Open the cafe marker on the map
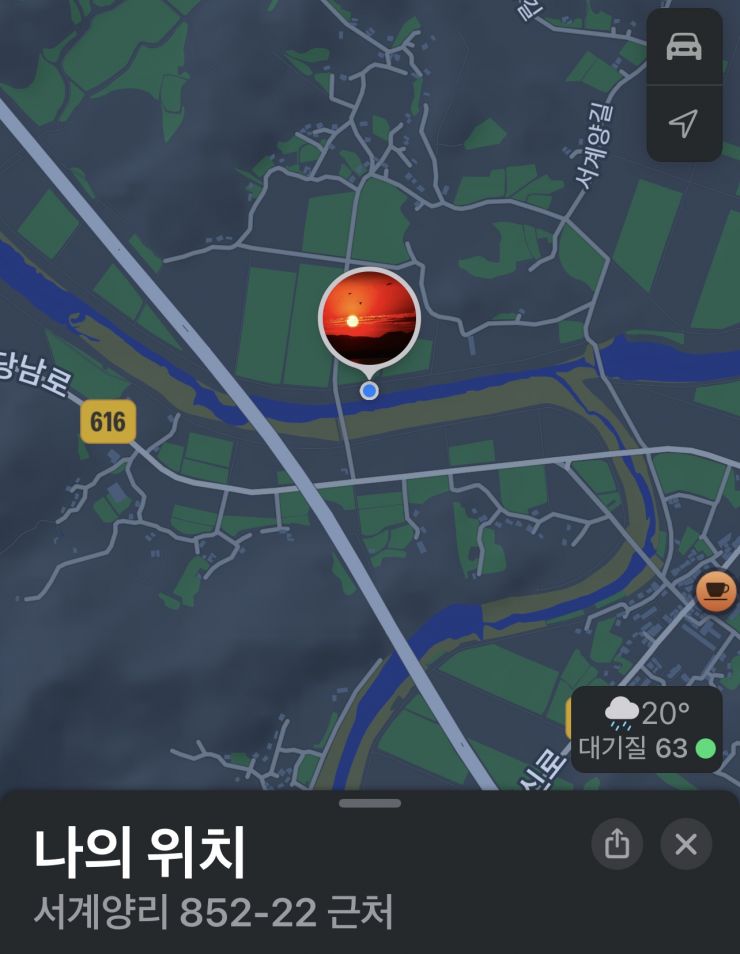This screenshot has width=740, height=954. [716, 590]
